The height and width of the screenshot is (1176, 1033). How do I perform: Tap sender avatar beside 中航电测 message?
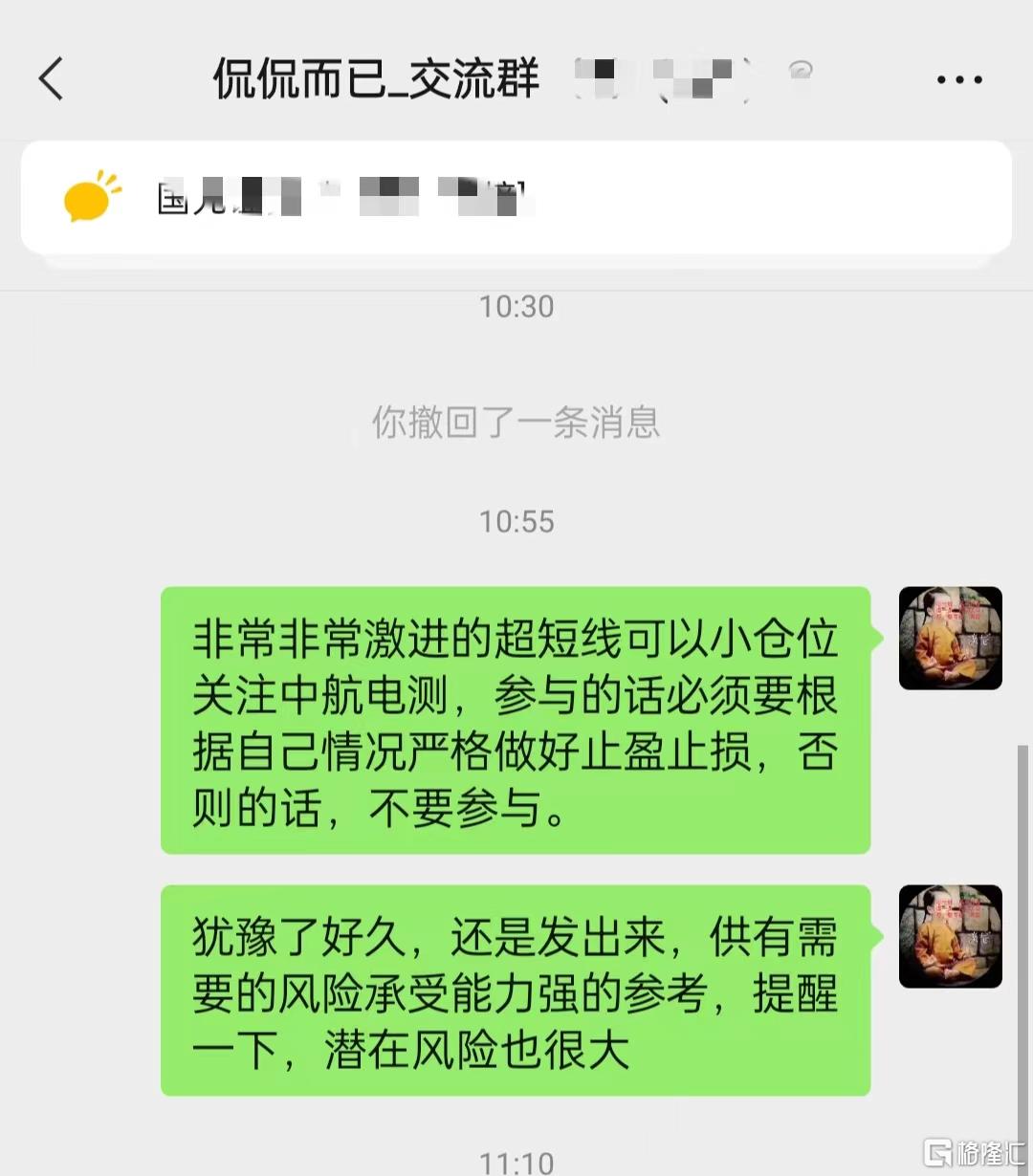[x=950, y=638]
